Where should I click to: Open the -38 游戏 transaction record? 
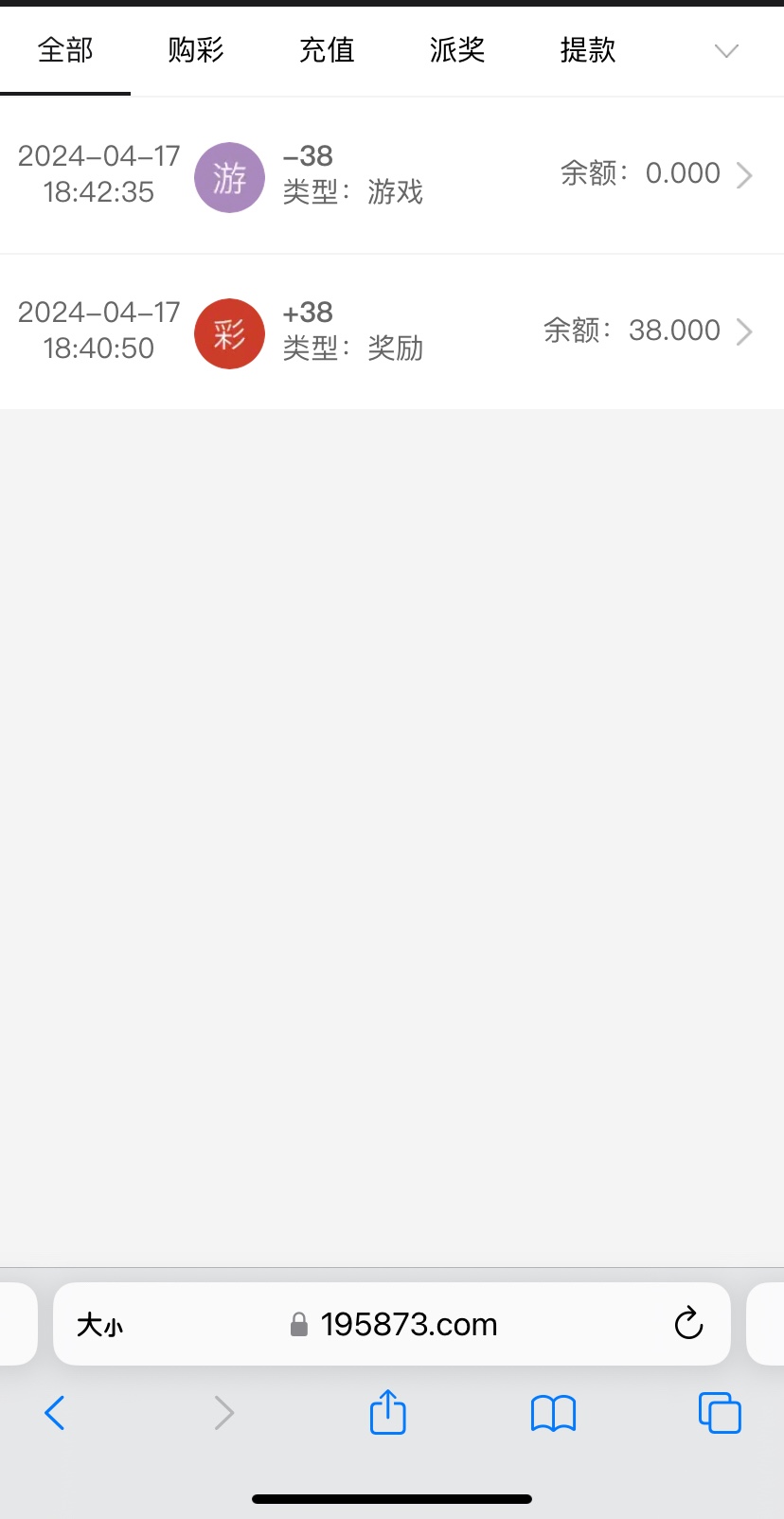click(392, 175)
